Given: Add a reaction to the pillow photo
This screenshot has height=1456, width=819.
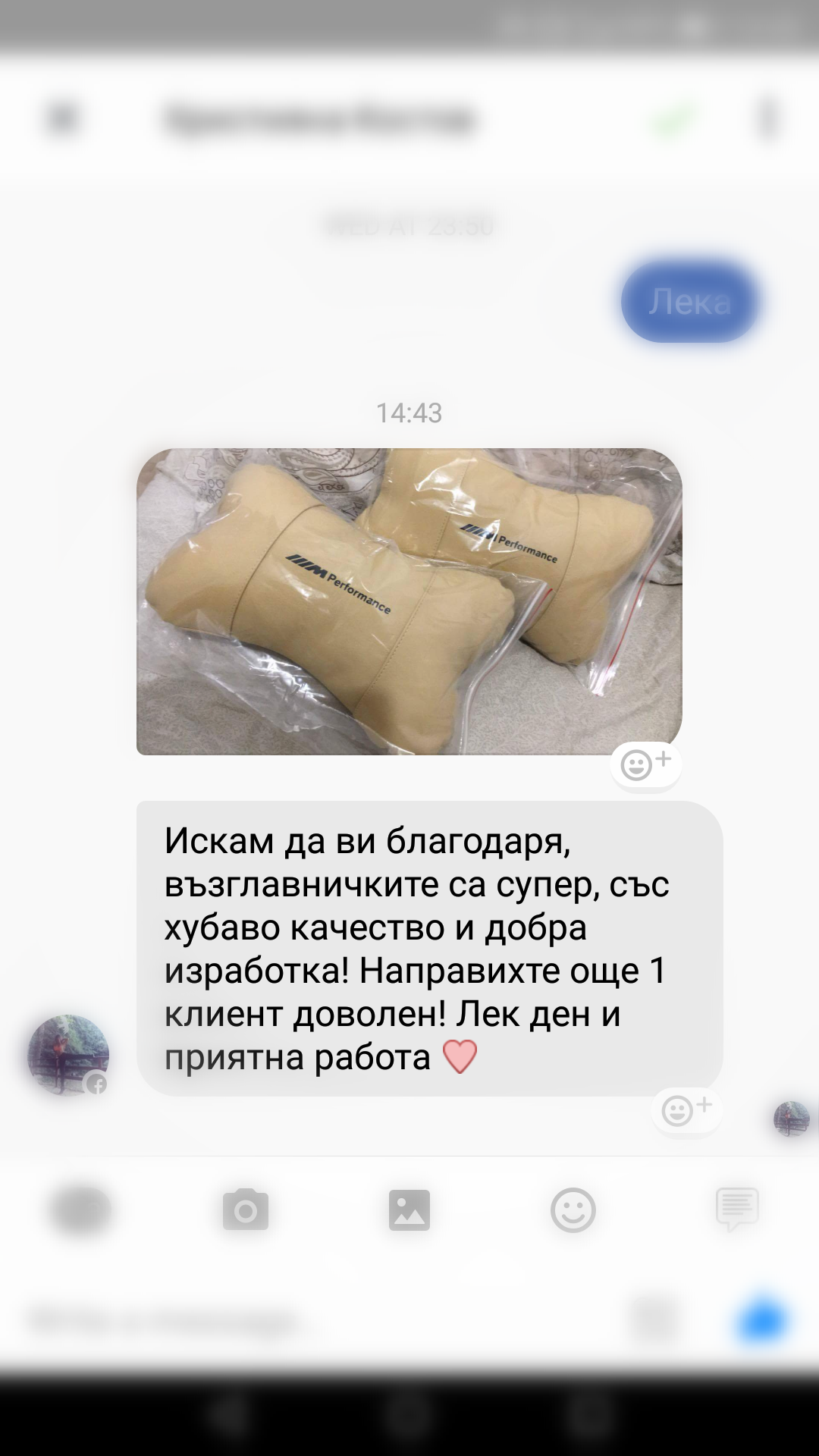Looking at the screenshot, I should 645,764.
